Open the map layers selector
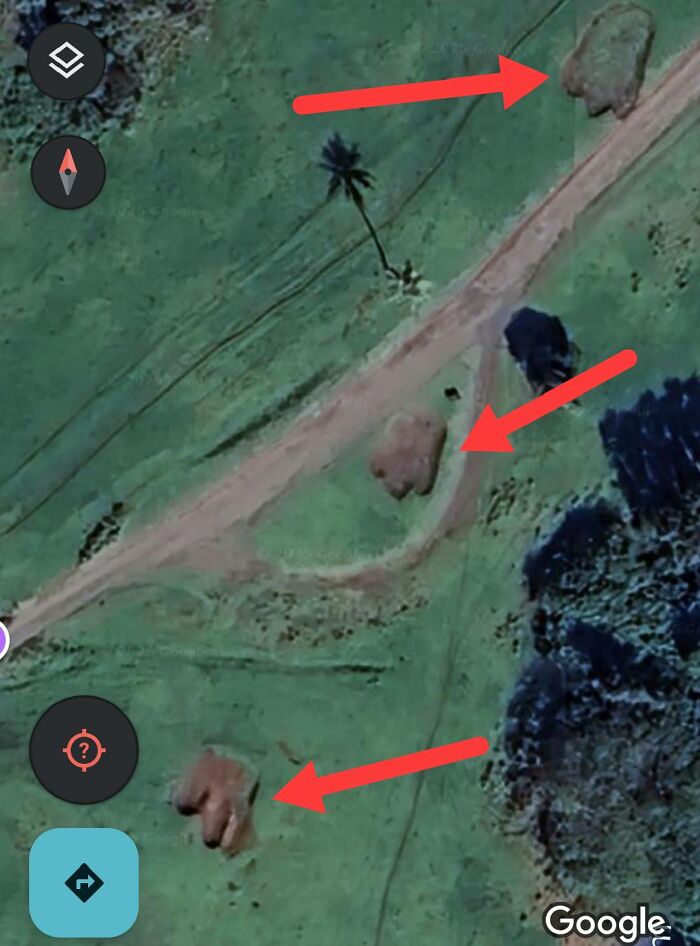The width and height of the screenshot is (700, 946). tap(67, 61)
